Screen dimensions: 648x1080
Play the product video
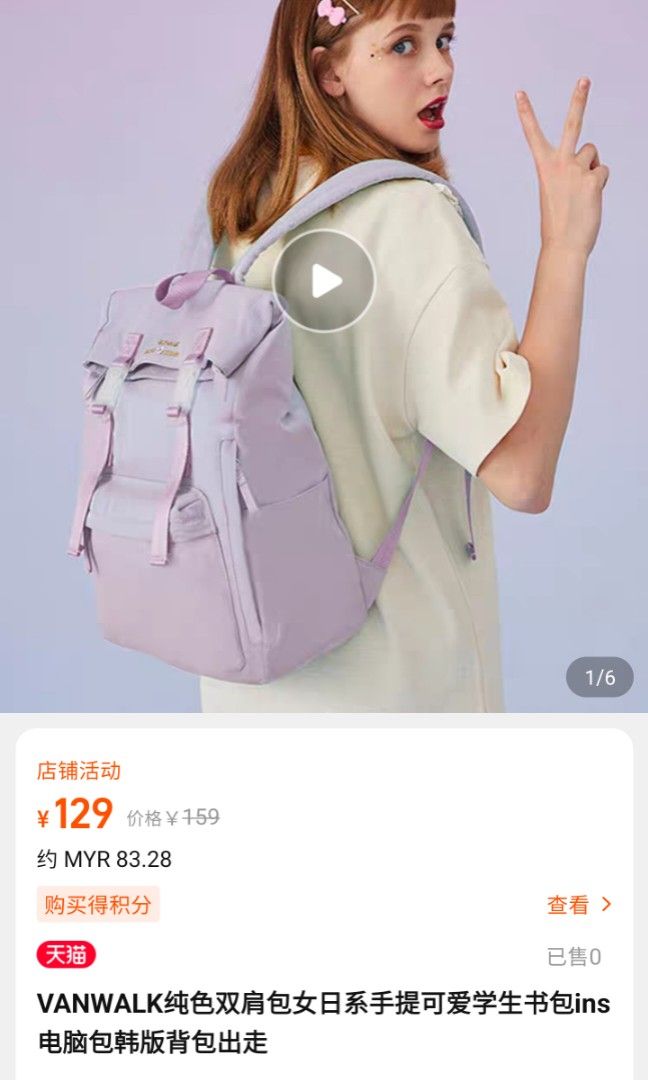point(324,281)
